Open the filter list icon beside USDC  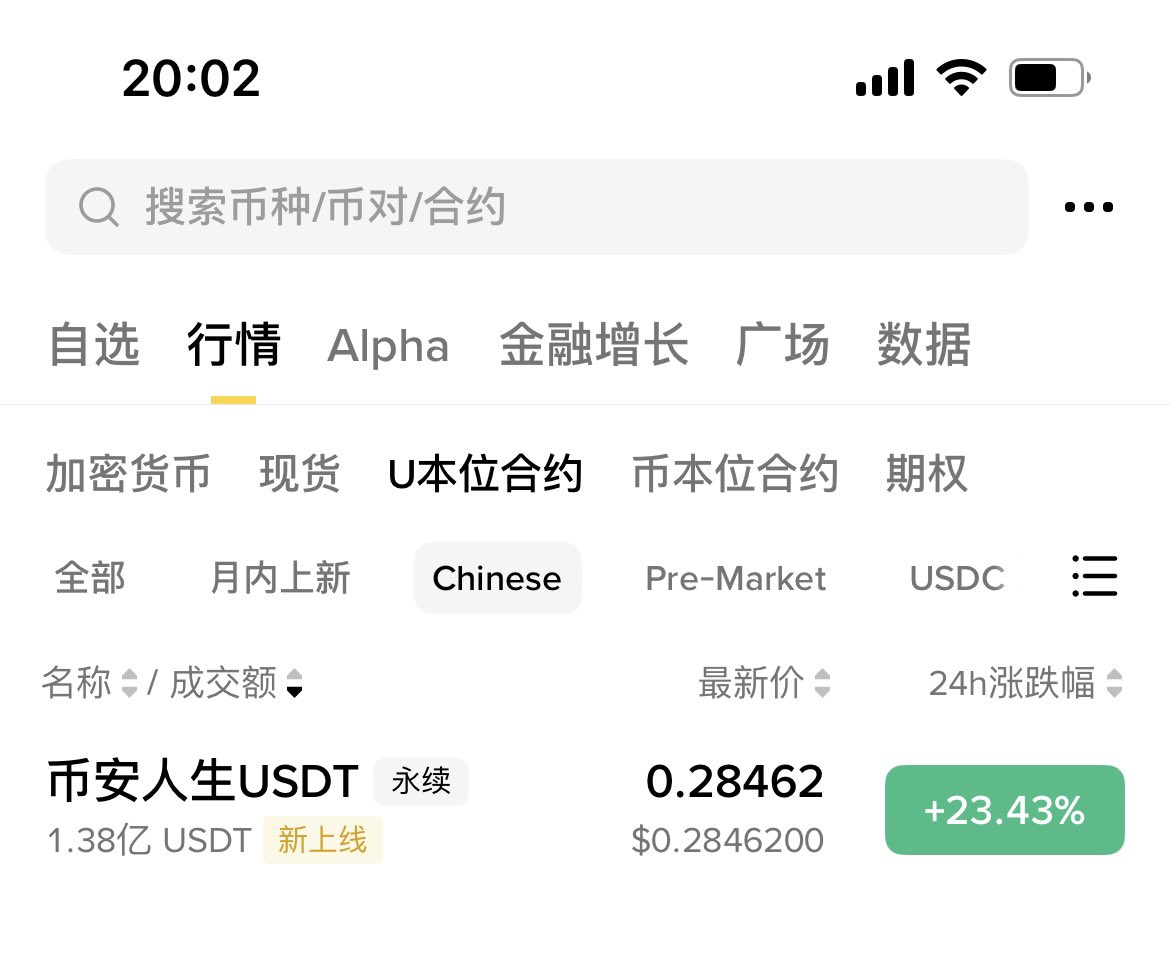[x=1094, y=576]
